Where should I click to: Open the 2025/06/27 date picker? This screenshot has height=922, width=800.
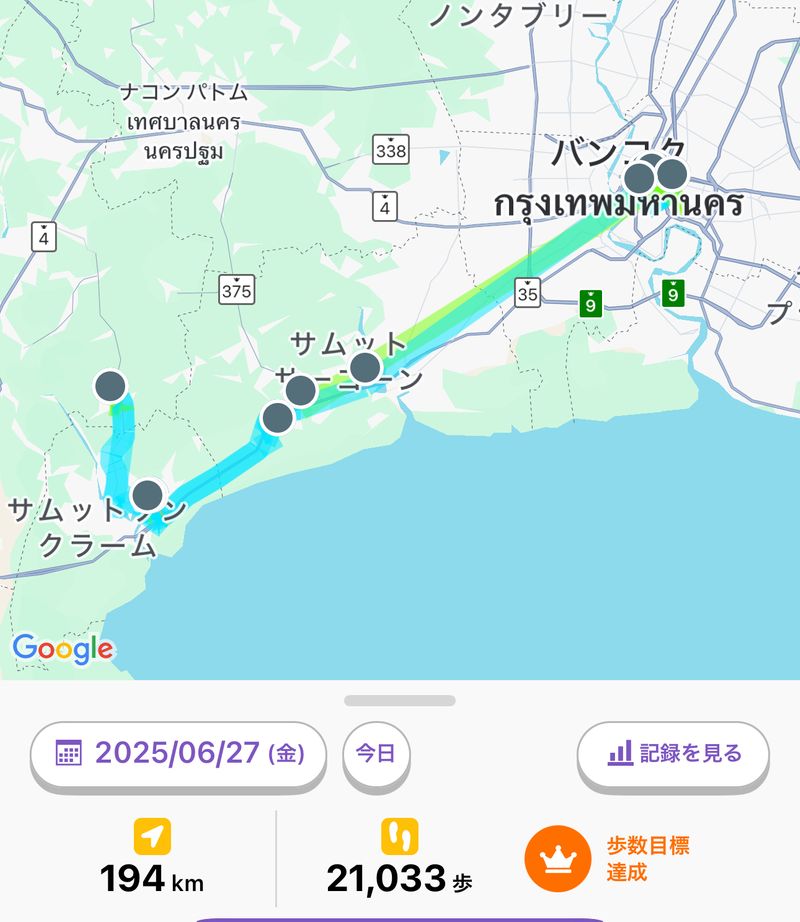[x=179, y=754]
